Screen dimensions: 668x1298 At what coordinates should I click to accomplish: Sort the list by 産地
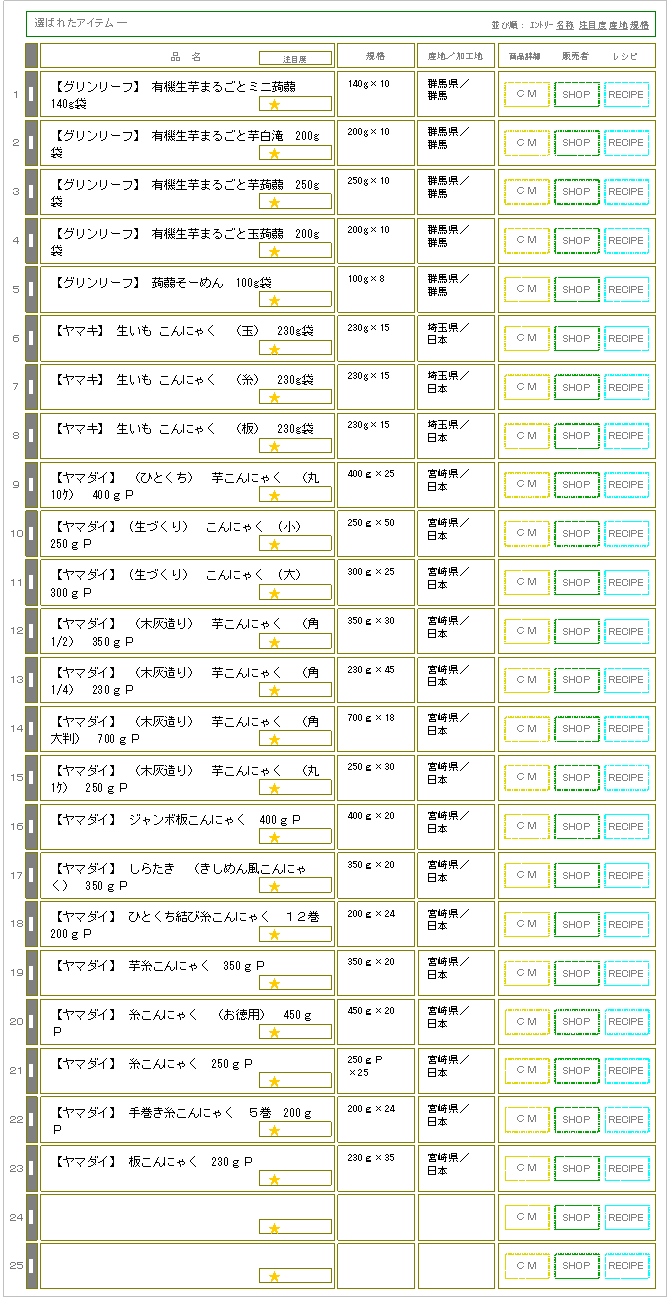(618, 23)
